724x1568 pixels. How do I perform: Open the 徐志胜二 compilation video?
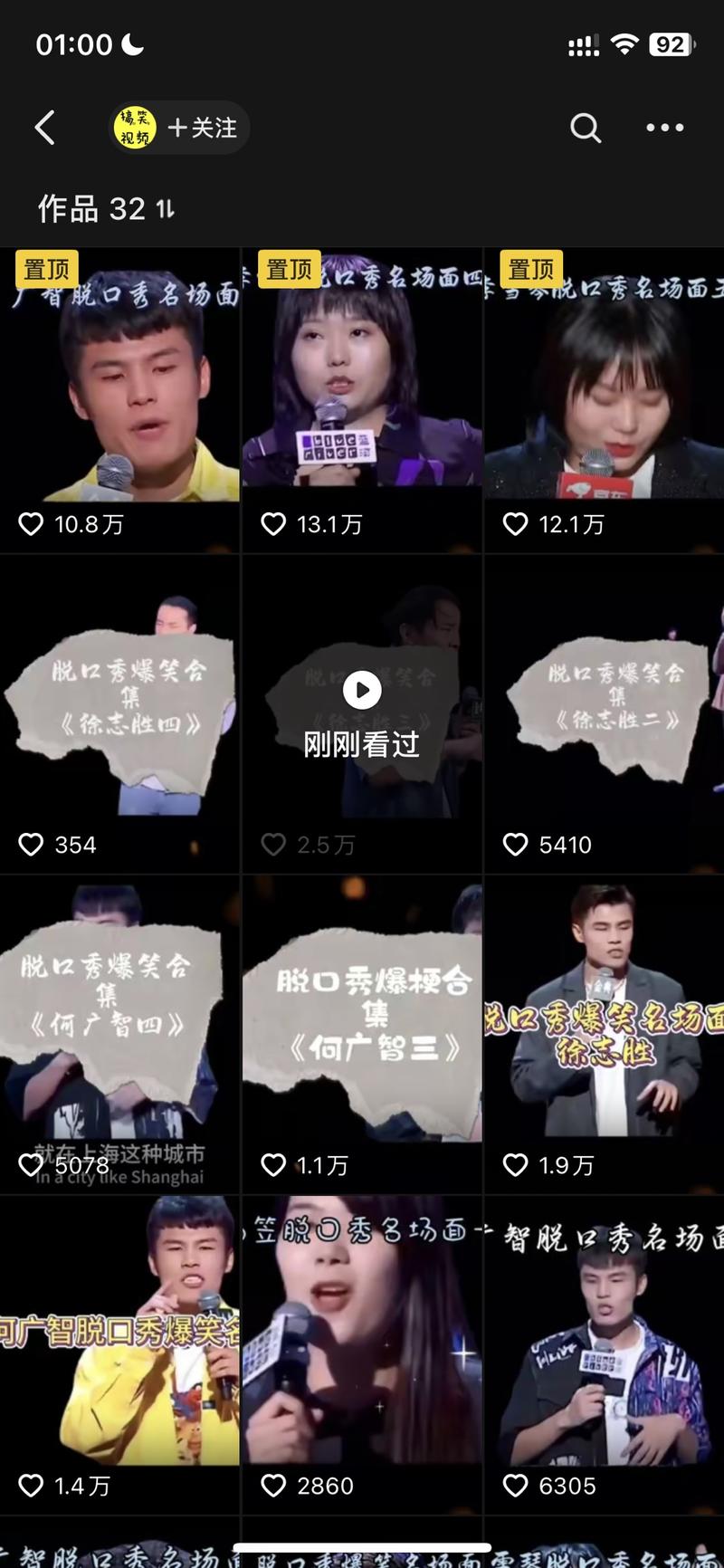click(604, 715)
